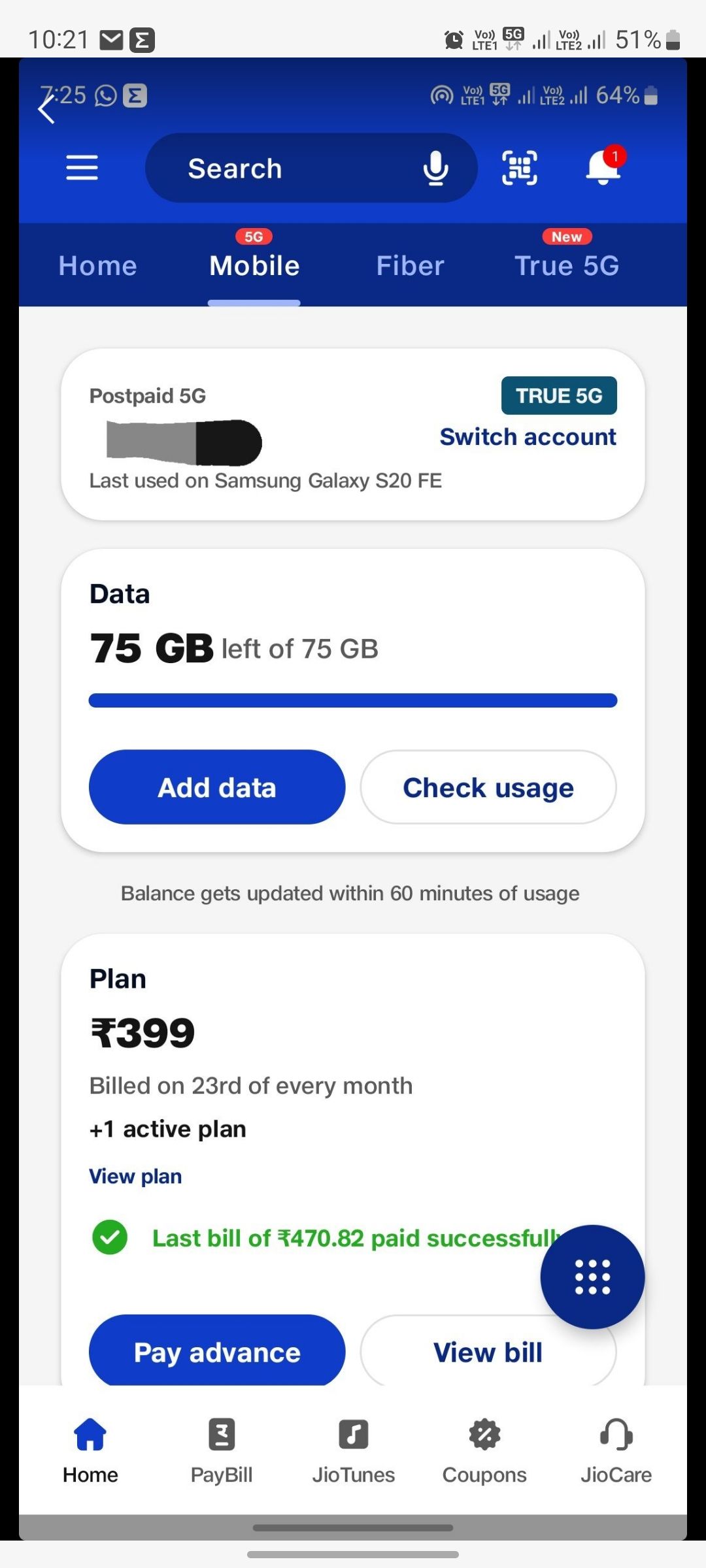Switch to the Fiber tab

(x=410, y=265)
